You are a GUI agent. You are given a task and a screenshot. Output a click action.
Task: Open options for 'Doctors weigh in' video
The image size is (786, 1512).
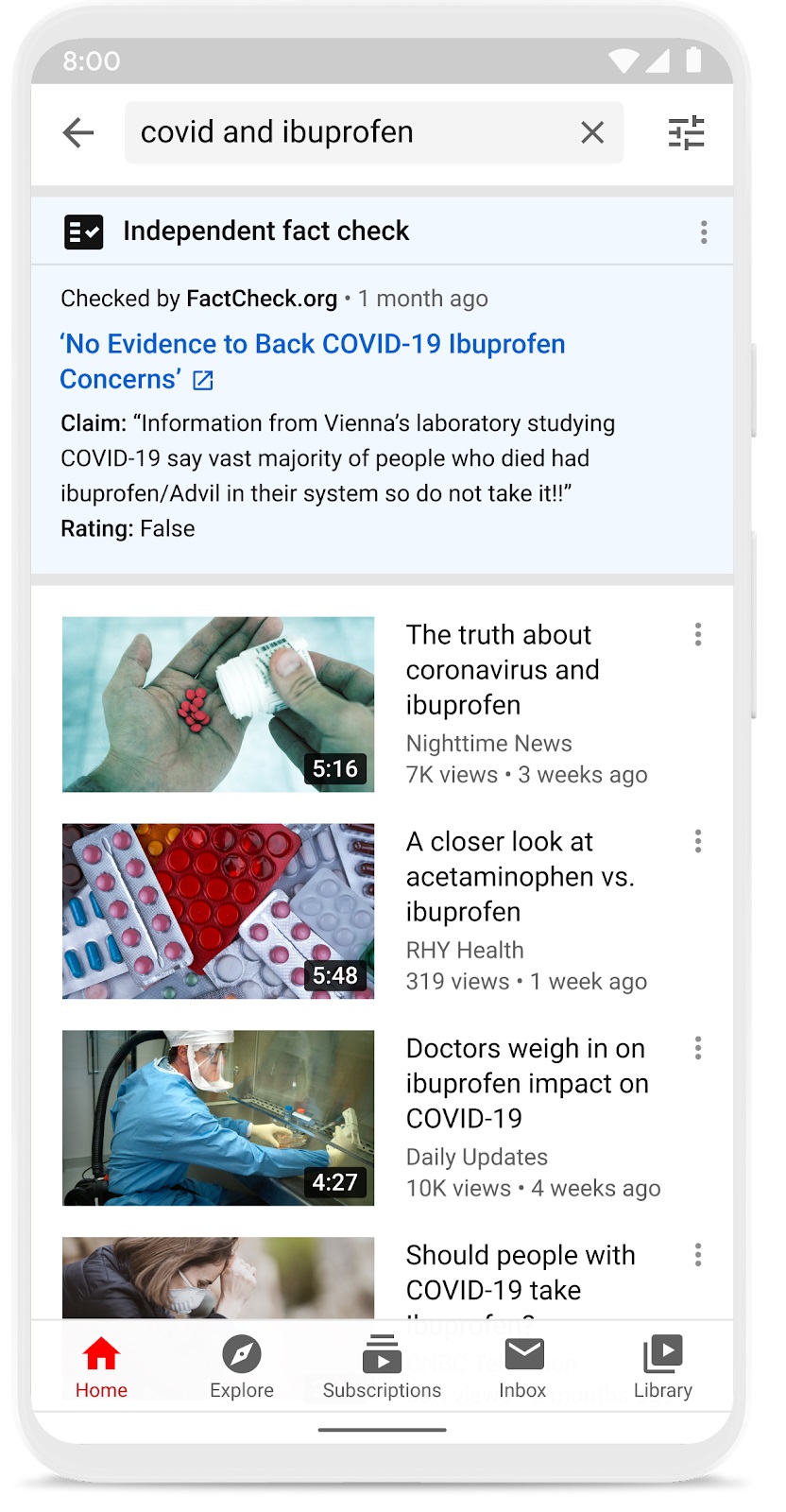(x=697, y=1048)
